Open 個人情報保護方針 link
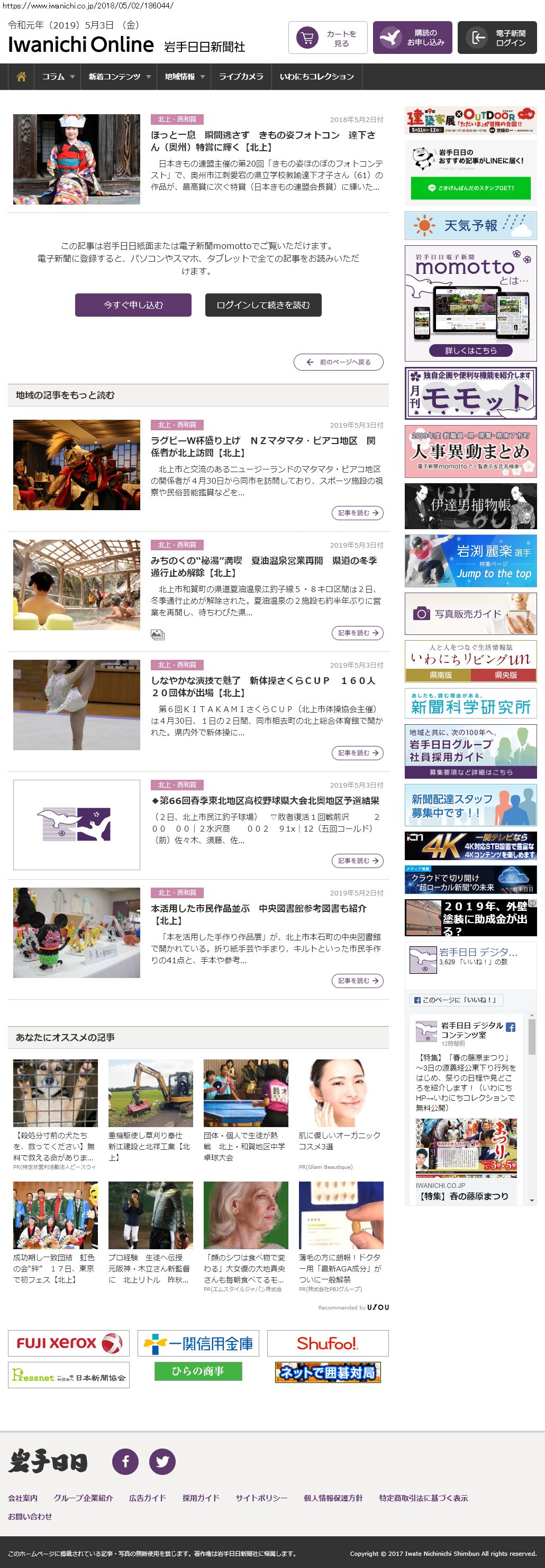This screenshot has height=1568, width=545. [333, 1498]
